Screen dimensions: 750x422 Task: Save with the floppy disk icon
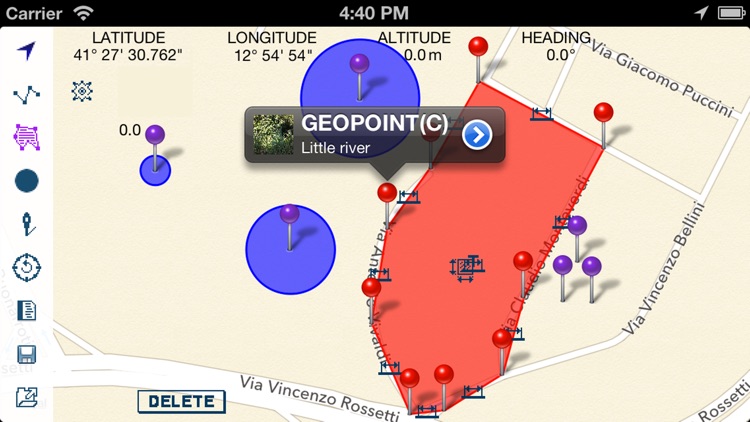(x=27, y=354)
